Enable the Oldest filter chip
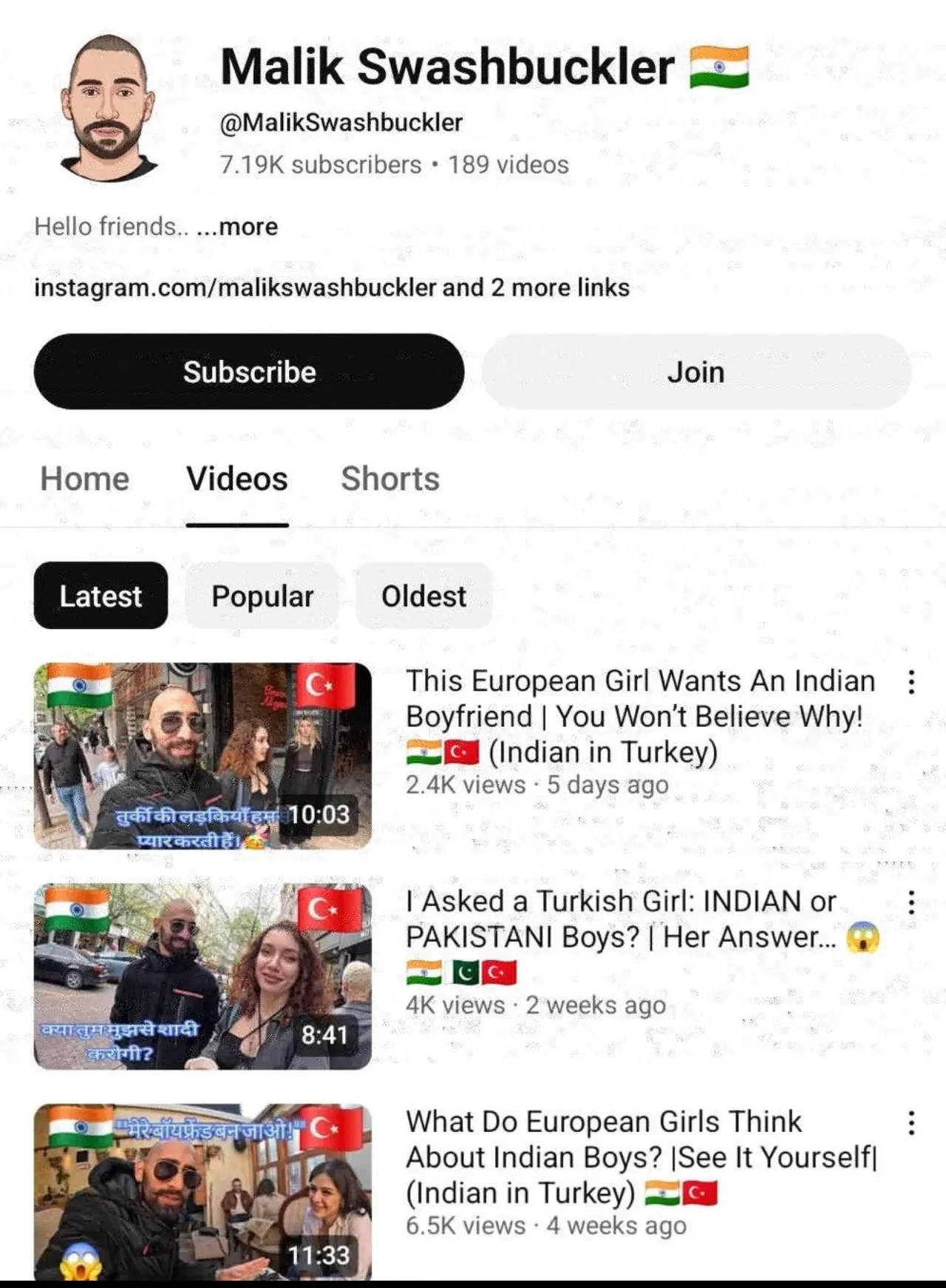 point(423,596)
